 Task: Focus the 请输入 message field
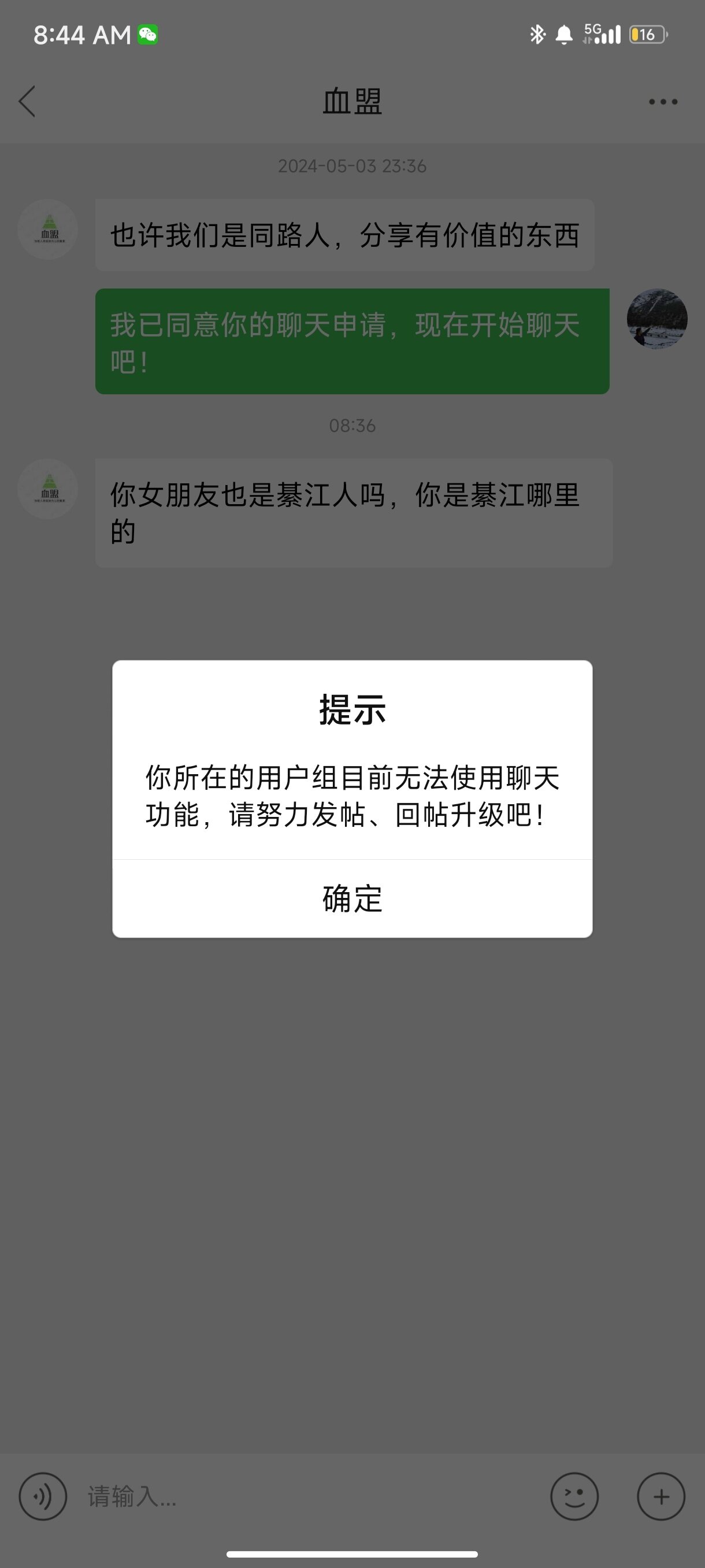coord(304,1496)
